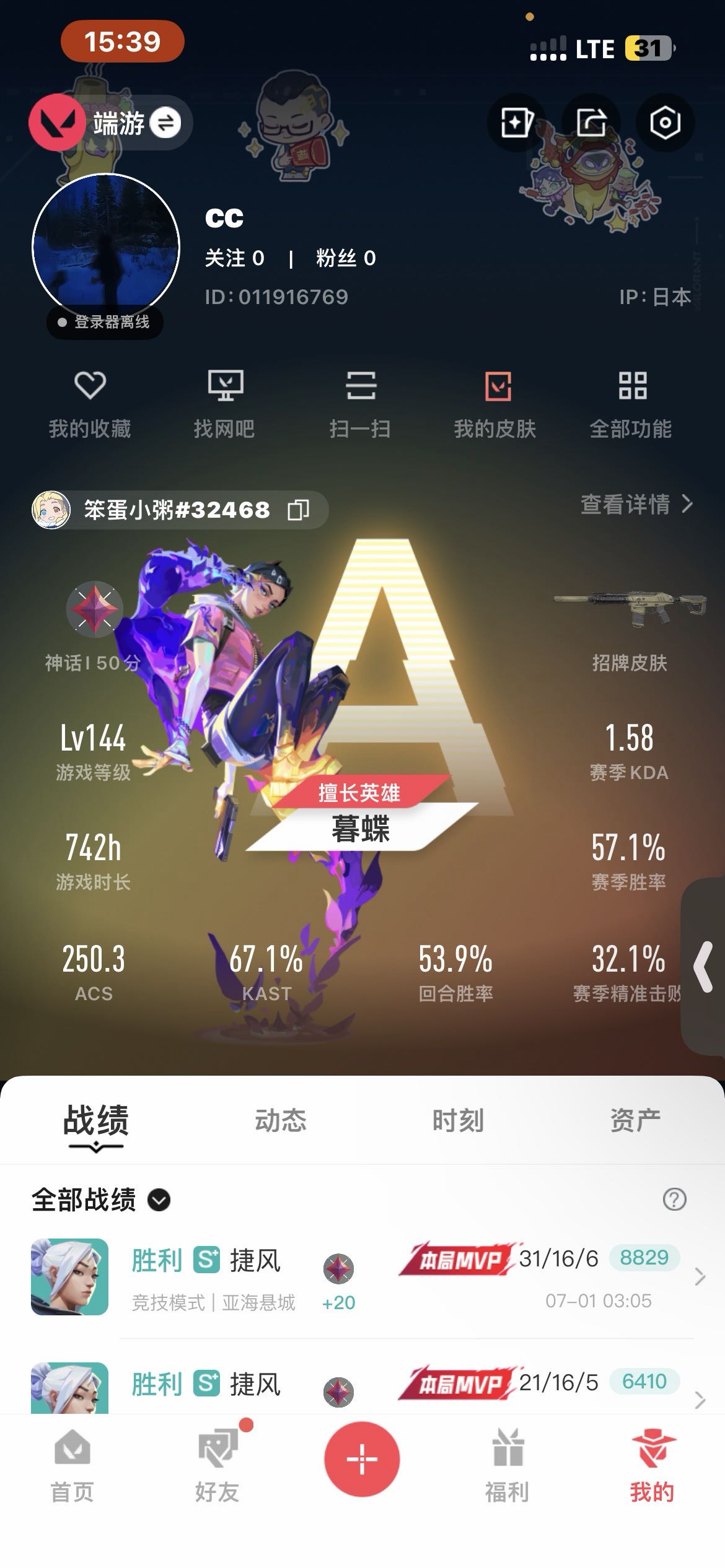Viewport: 725px width, 1568px height.
Task: Open the settings hexagon icon
Action: pyautogui.click(x=665, y=123)
